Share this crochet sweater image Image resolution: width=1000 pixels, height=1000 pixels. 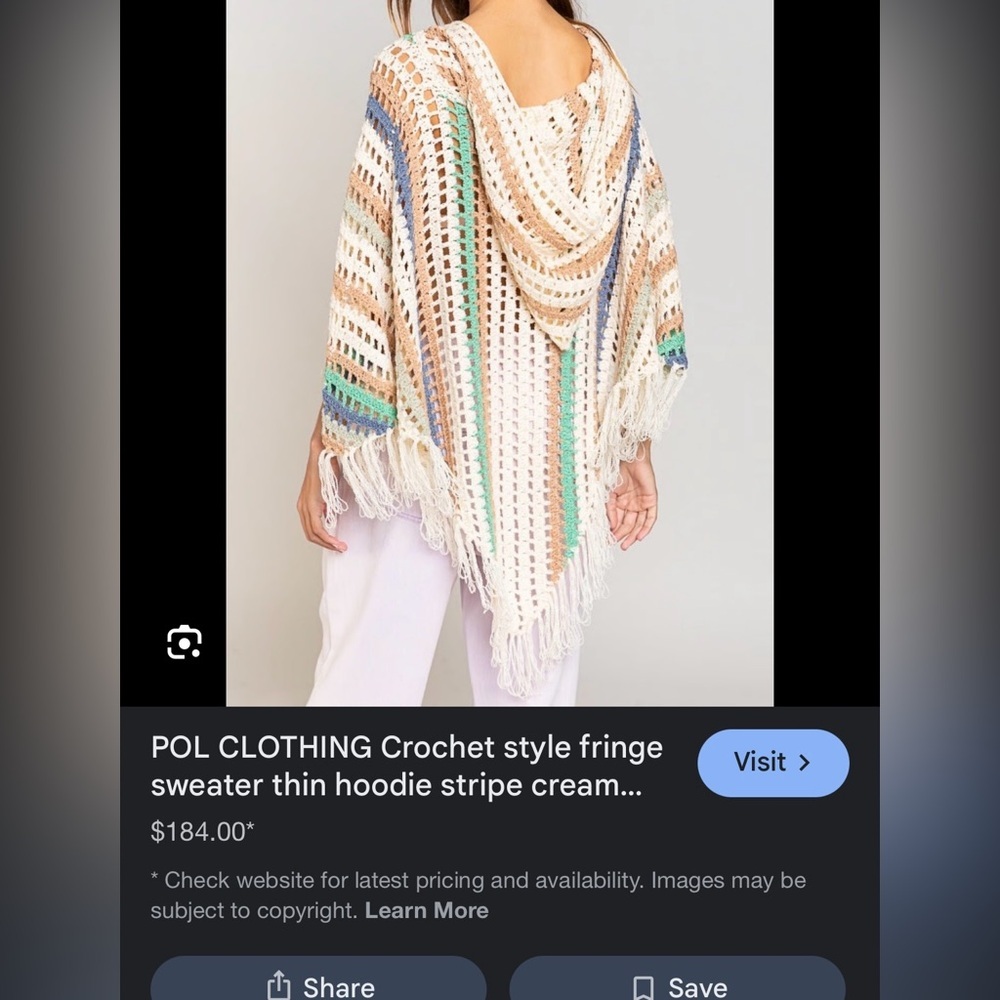(319, 983)
